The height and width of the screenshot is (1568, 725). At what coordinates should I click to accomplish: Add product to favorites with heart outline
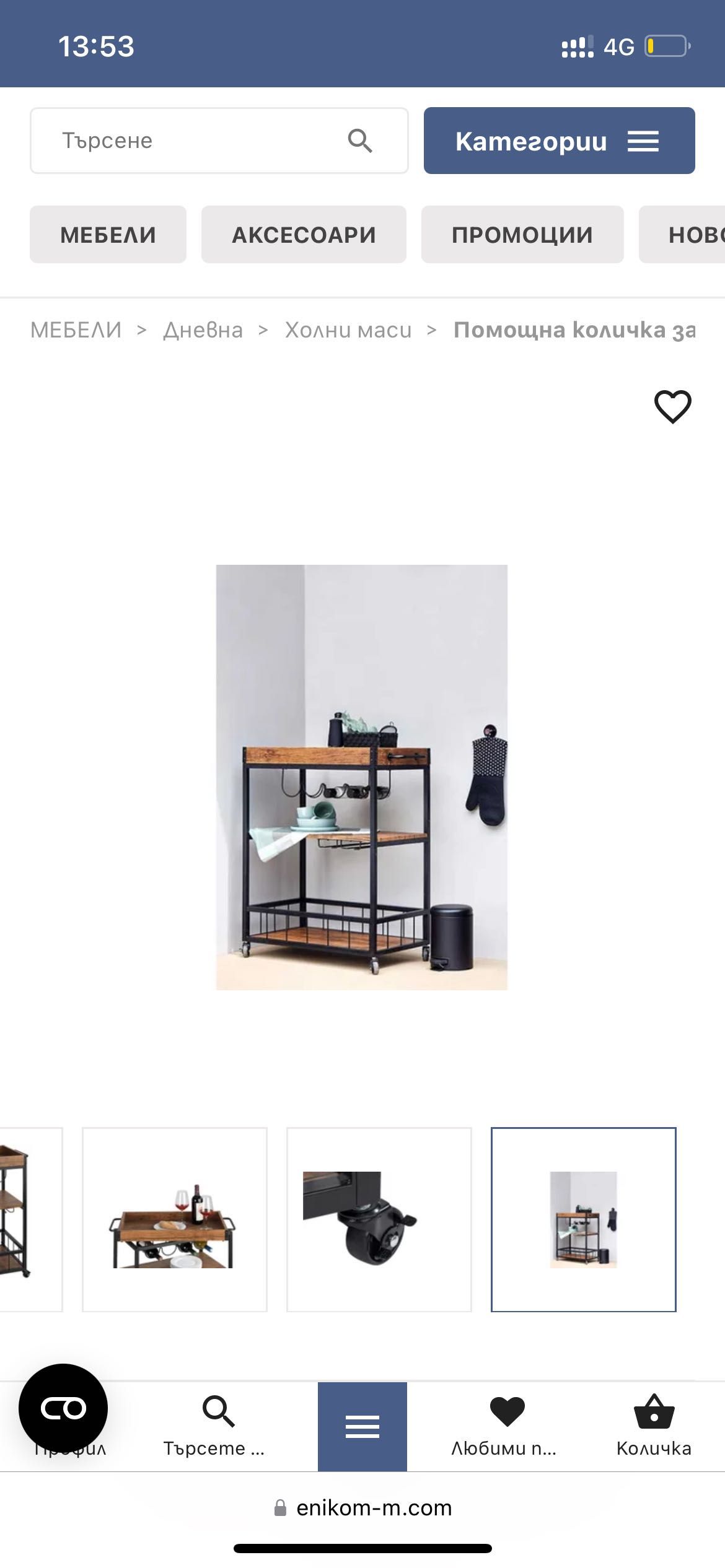(x=672, y=407)
